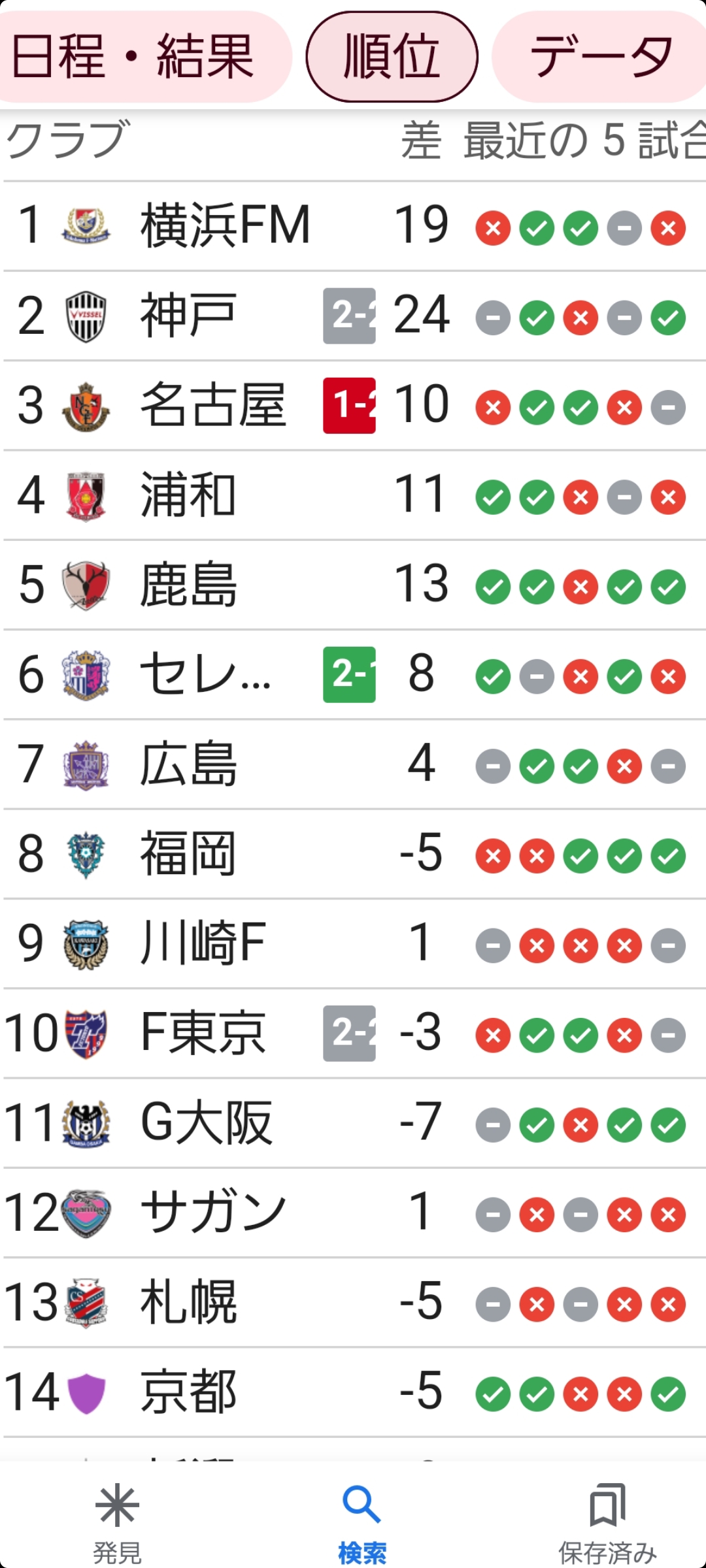Open the 鹿島 team row
The height and width of the screenshot is (1568, 706).
click(x=354, y=585)
